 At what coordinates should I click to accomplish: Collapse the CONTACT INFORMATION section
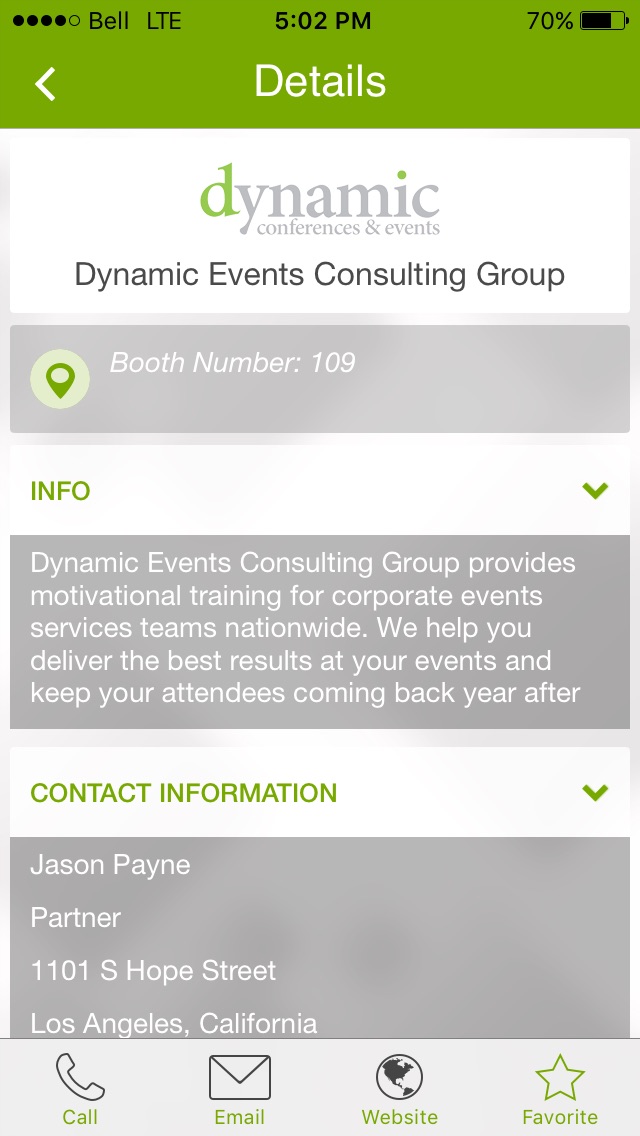[595, 793]
